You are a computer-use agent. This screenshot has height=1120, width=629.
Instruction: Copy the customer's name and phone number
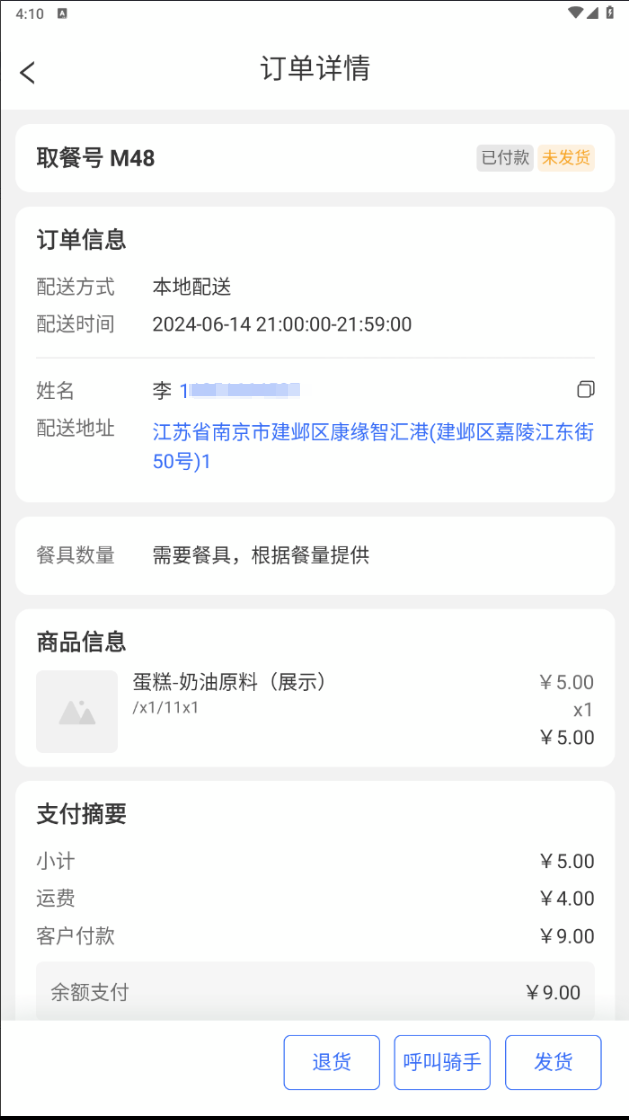[585, 389]
